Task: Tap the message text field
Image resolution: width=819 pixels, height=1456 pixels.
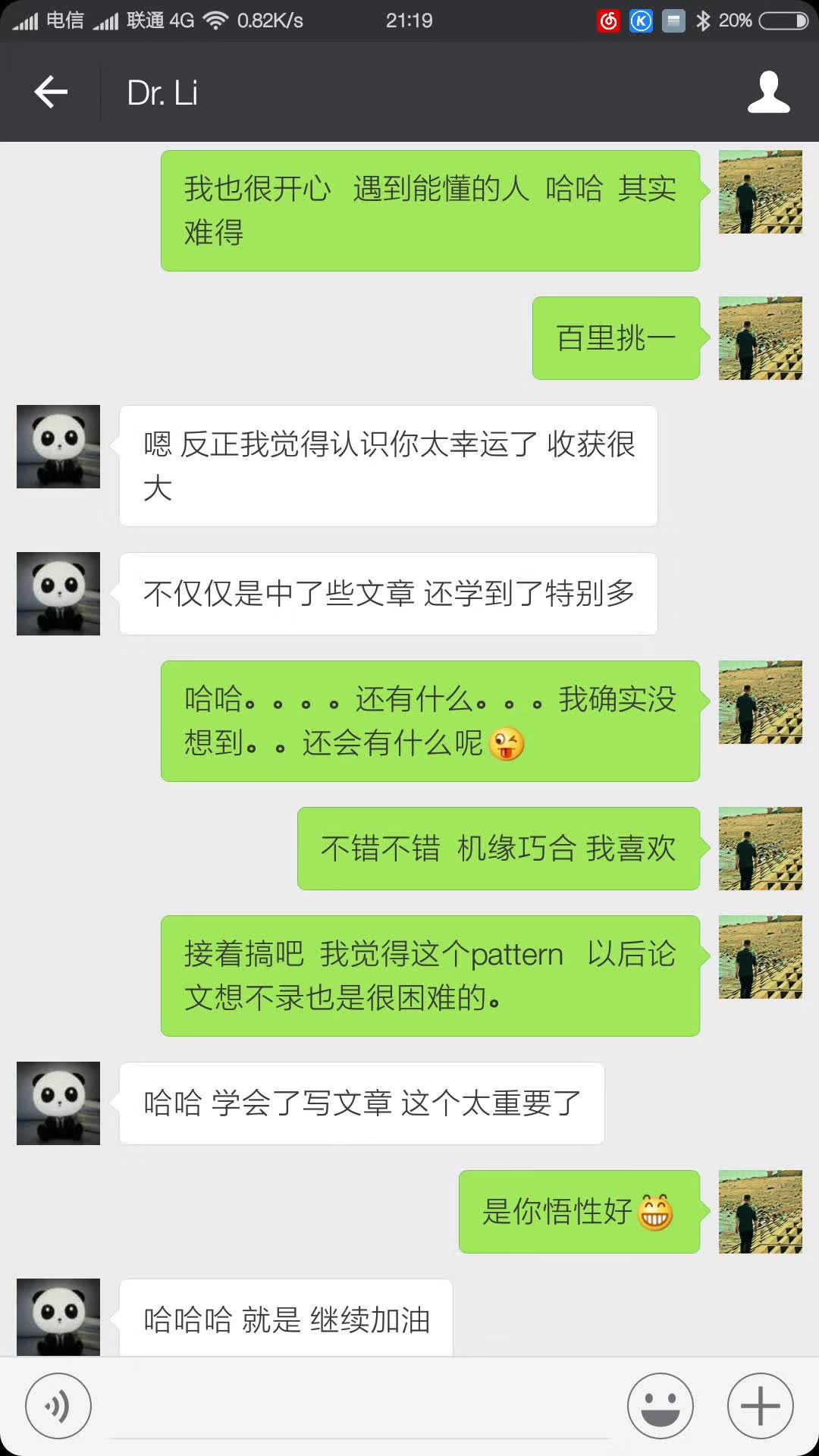Action: pos(360,1407)
